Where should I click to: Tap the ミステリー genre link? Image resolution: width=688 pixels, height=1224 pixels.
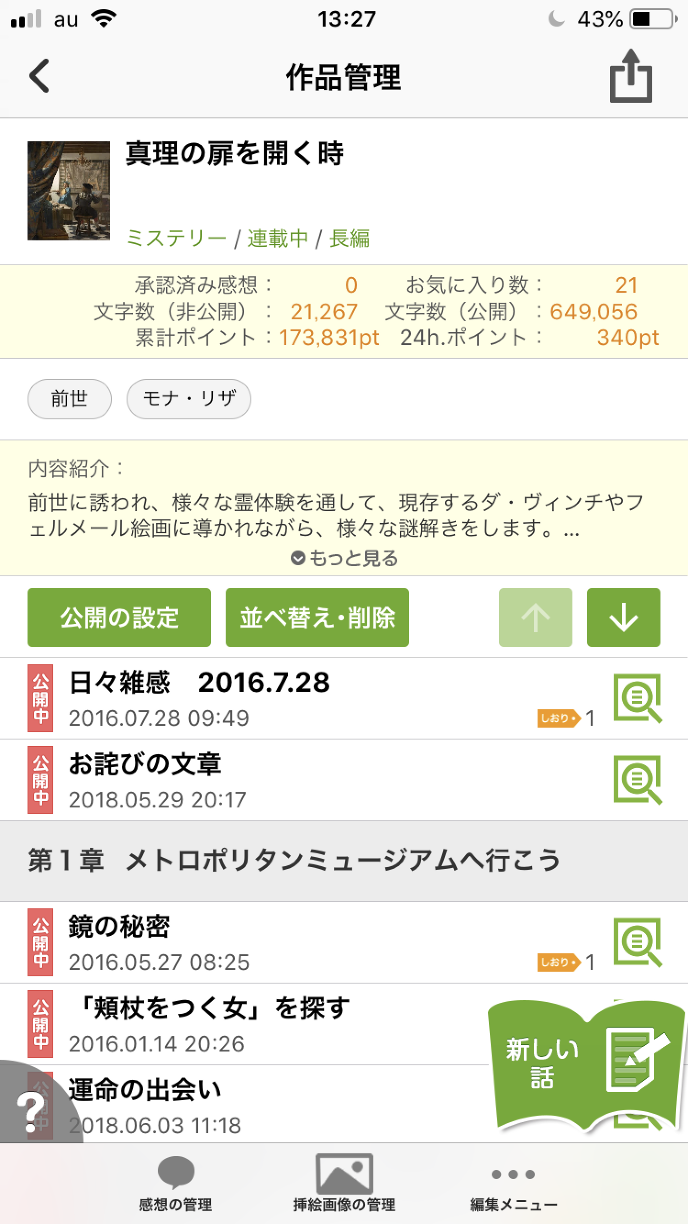[x=176, y=238]
